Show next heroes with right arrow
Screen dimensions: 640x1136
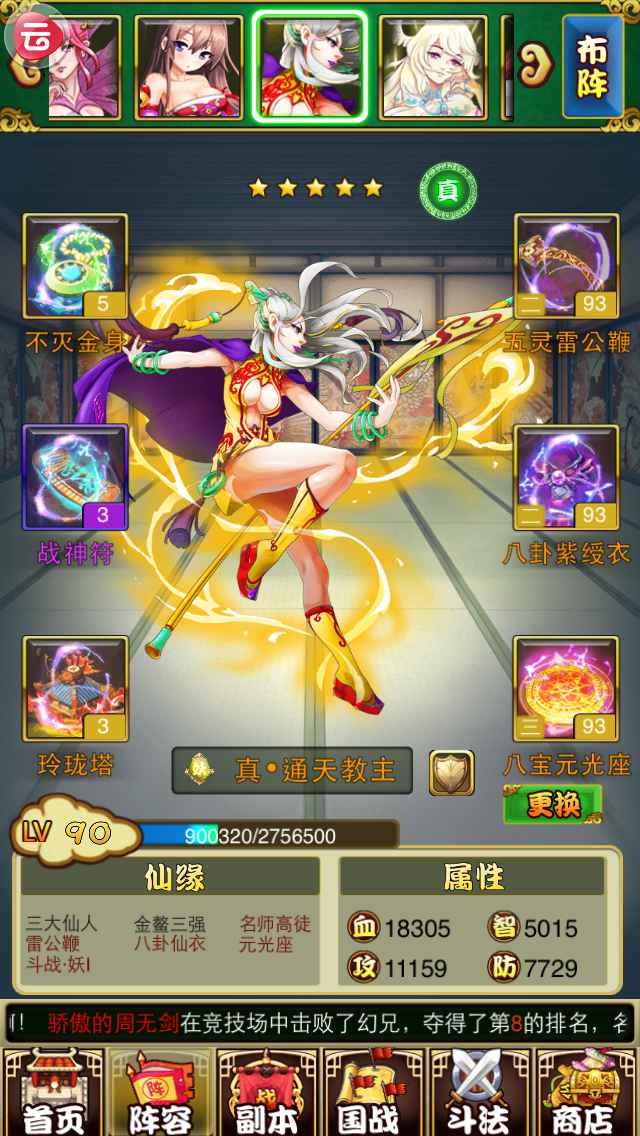[x=535, y=65]
